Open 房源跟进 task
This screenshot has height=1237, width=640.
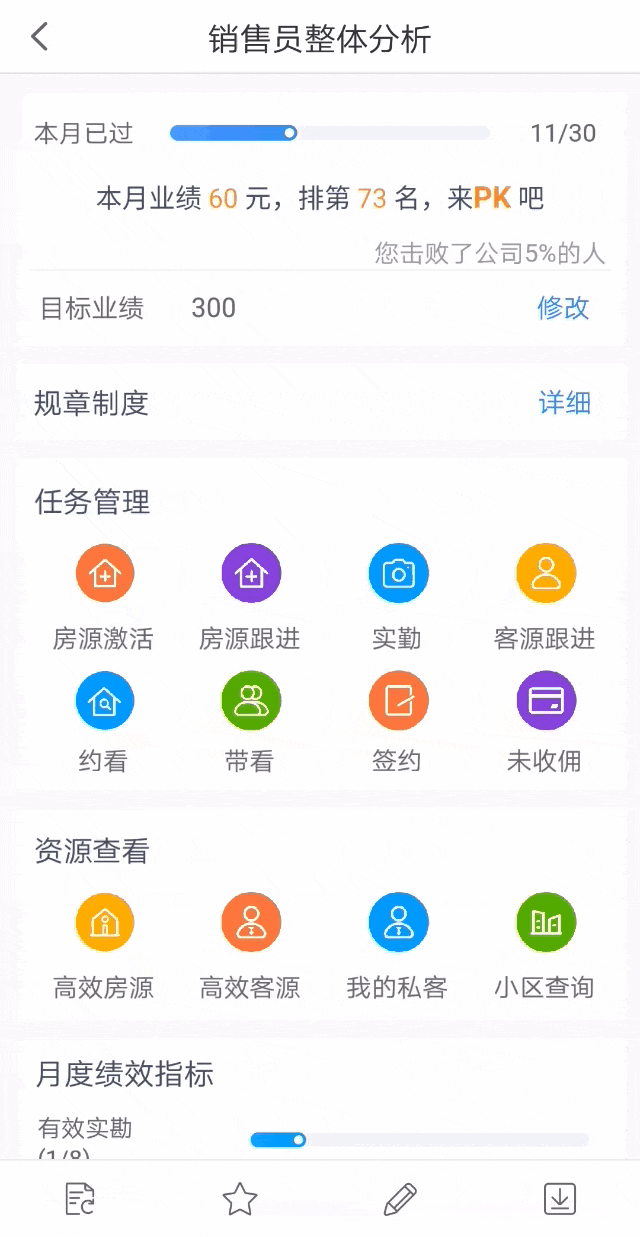(250, 575)
